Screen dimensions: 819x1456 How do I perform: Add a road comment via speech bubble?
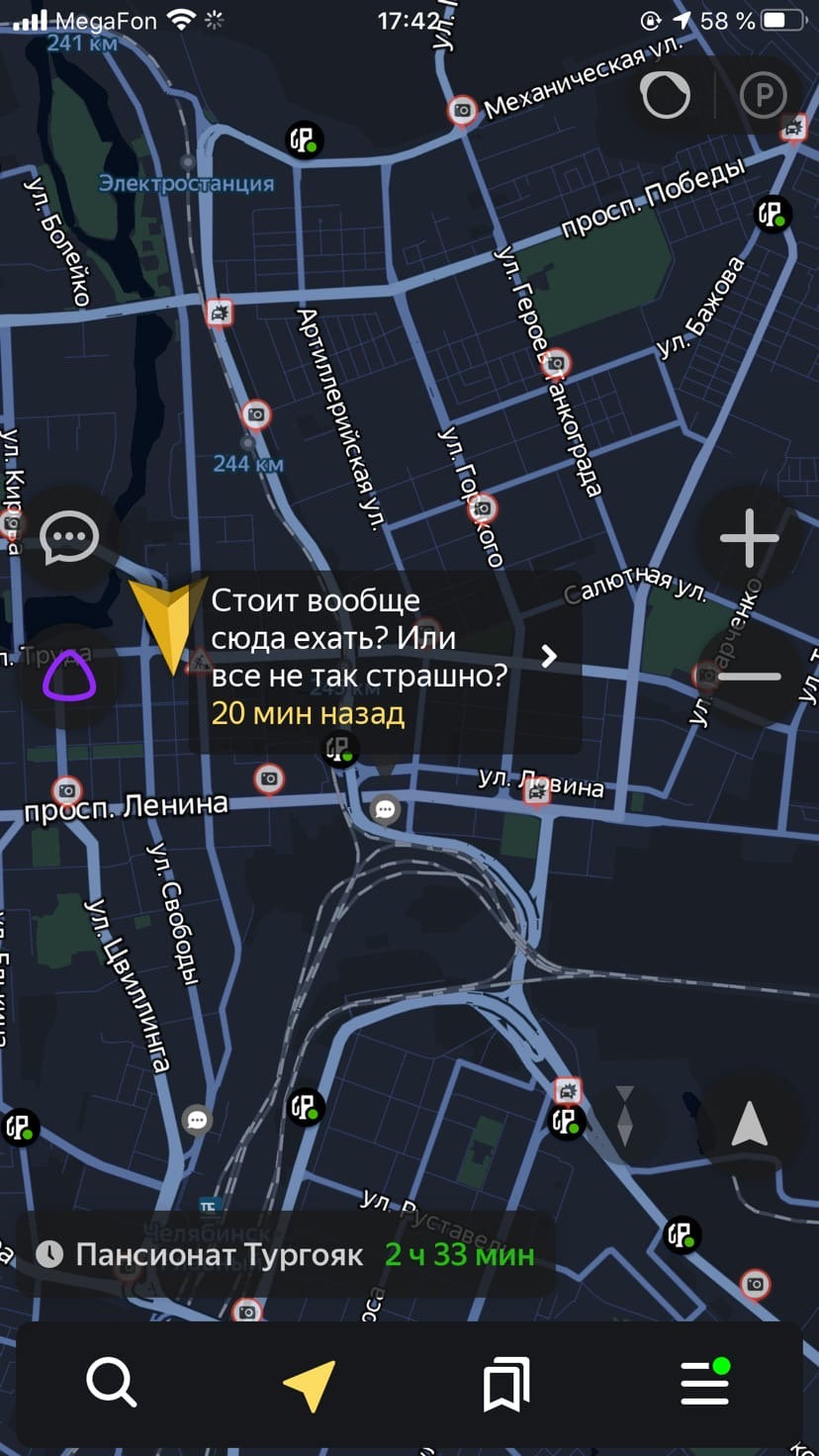[69, 539]
